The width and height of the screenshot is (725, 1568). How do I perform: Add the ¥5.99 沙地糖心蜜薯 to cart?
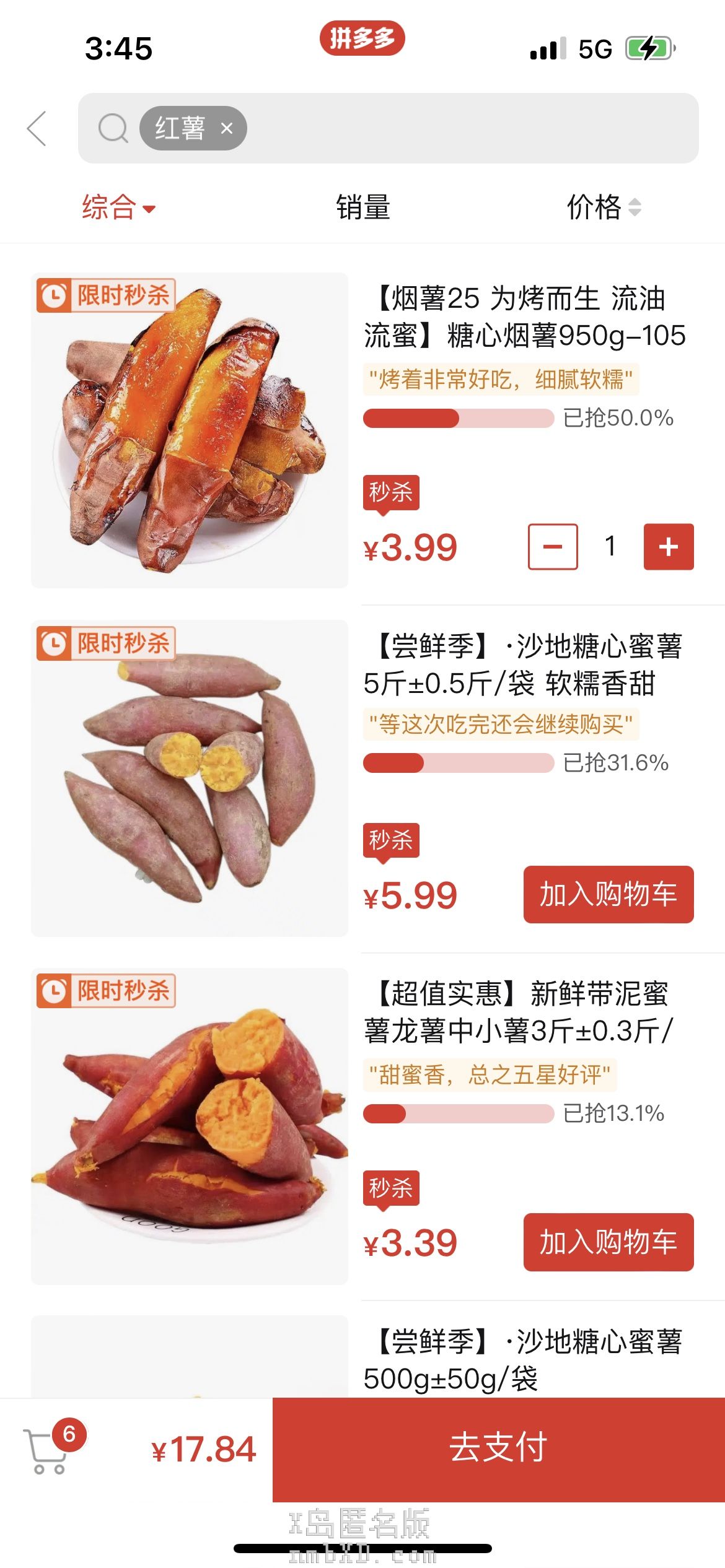click(x=608, y=894)
